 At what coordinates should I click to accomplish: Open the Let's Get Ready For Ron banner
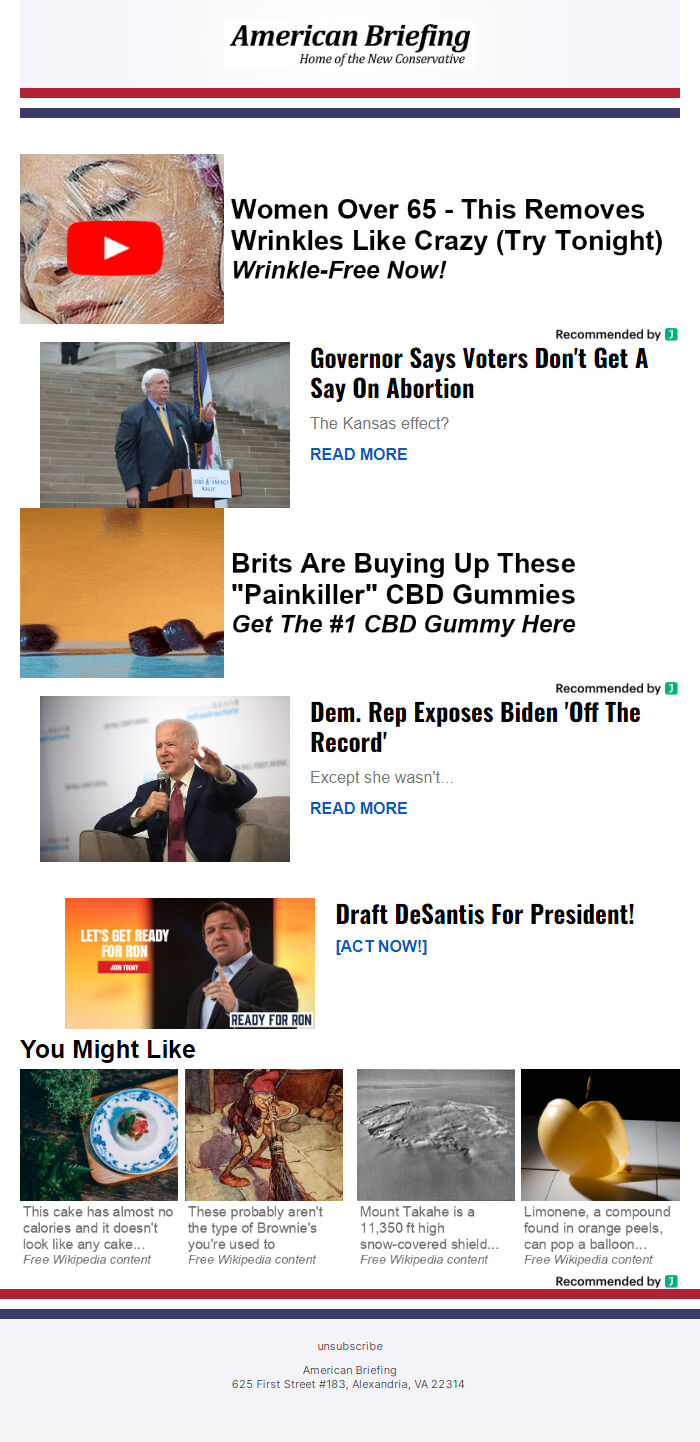pos(190,963)
